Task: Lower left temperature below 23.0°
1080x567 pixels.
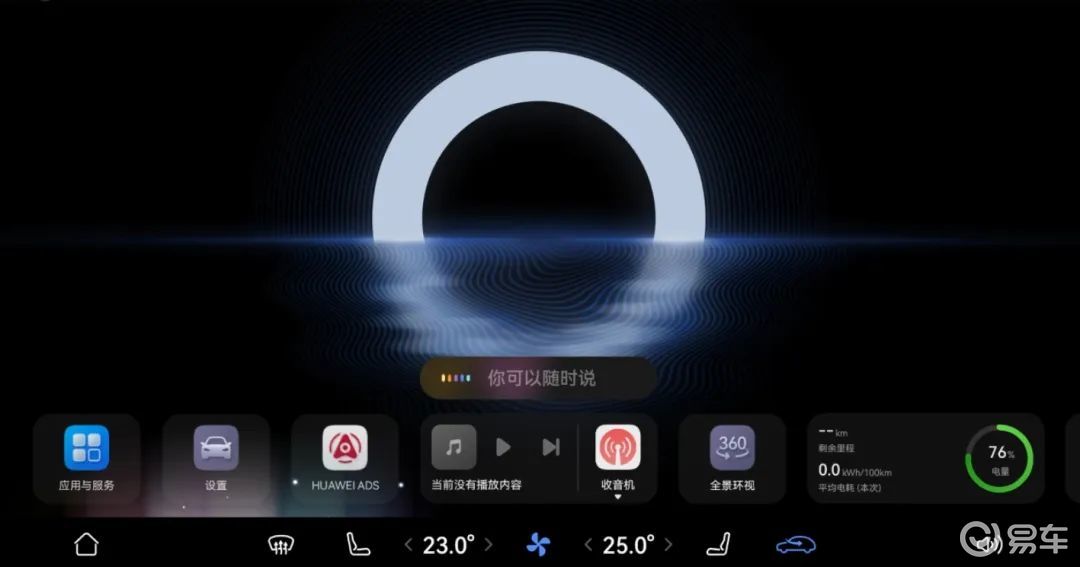Action: (408, 545)
